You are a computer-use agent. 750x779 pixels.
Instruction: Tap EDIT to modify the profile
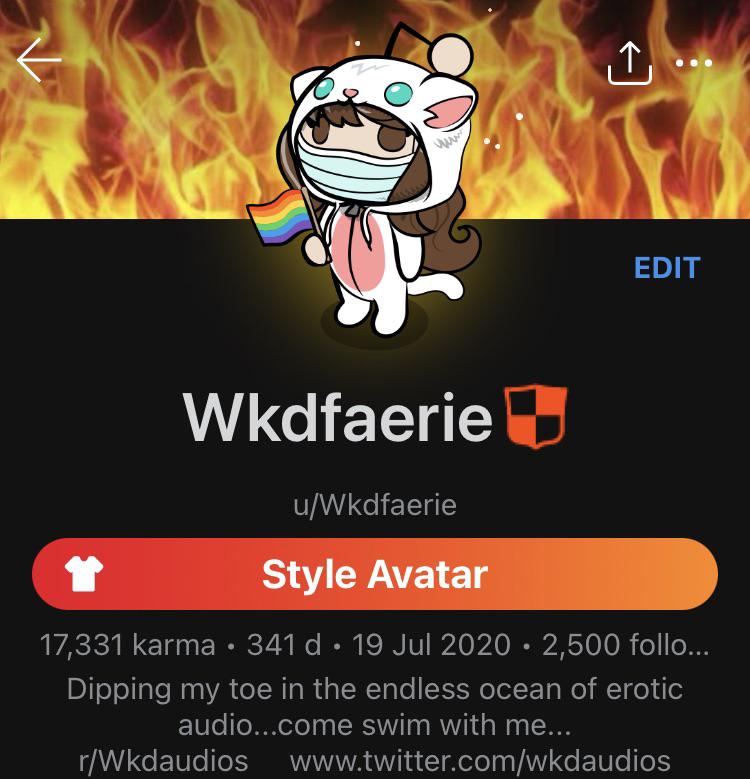coord(667,267)
